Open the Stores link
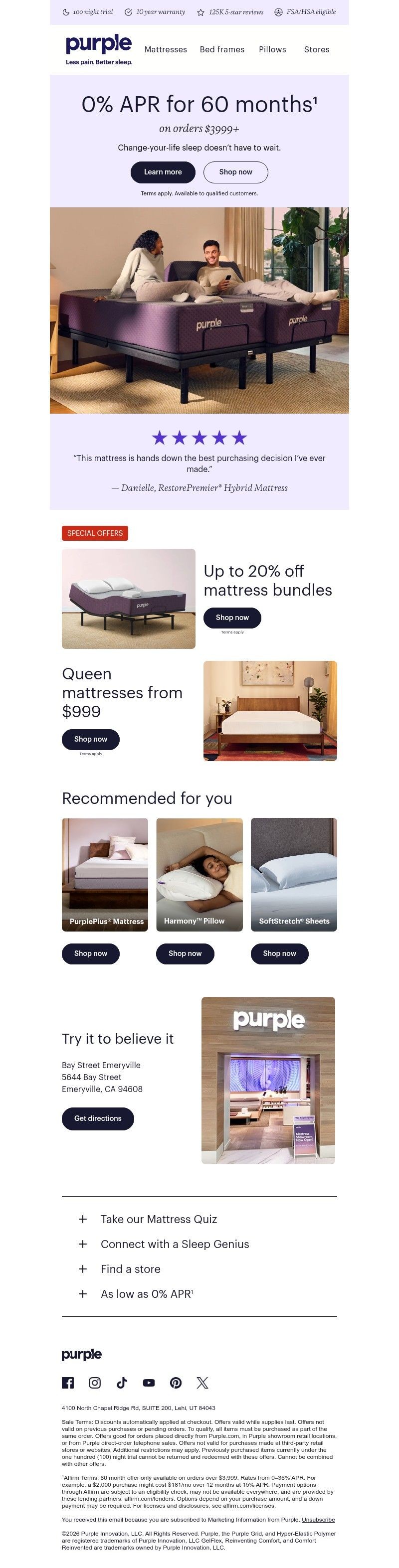This screenshot has height=1568, width=399. pos(316,49)
